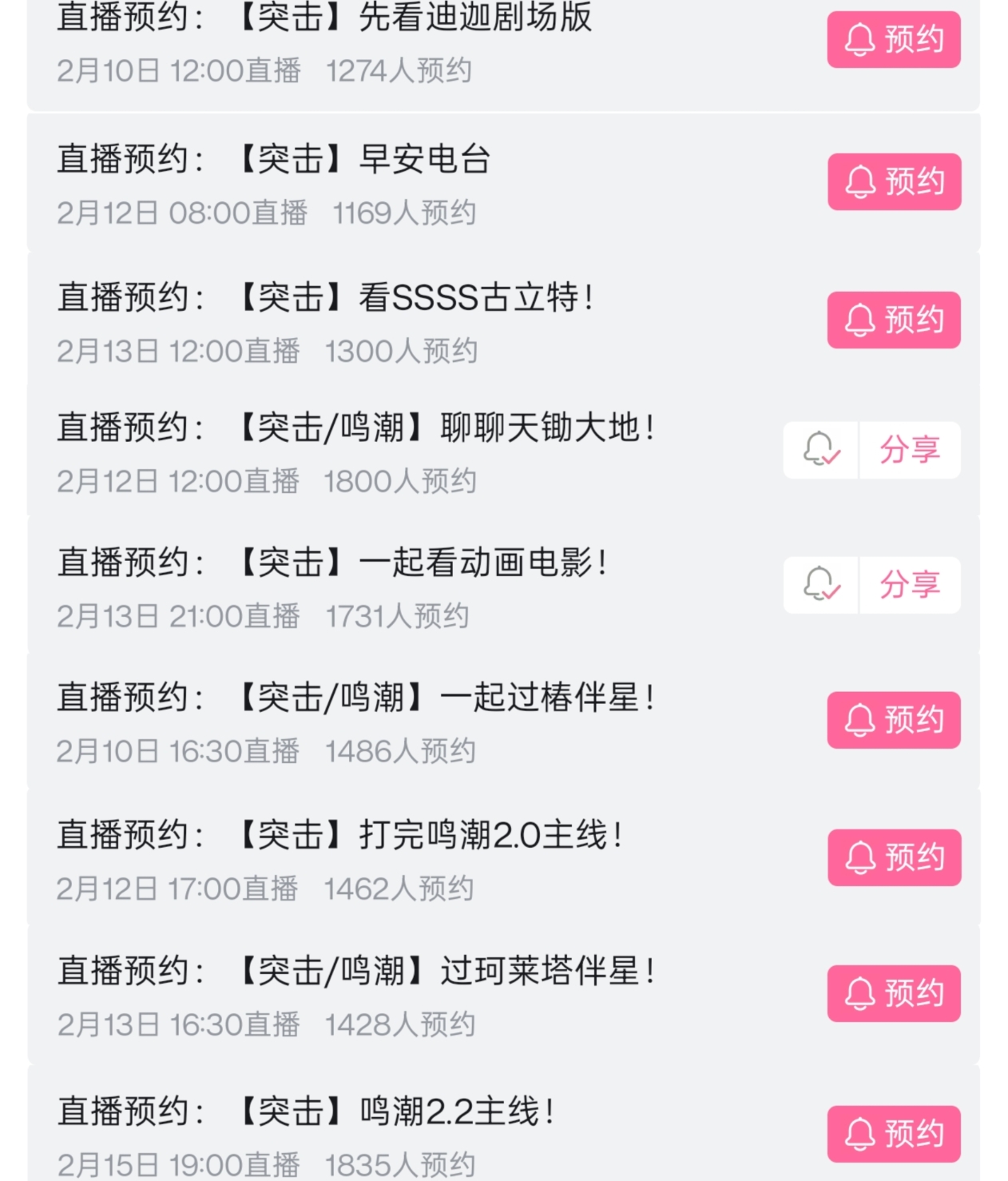Tap 预约 for 鸣潮2.2主线 livestream
Image resolution: width=1008 pixels, height=1181 pixels.
tap(893, 1134)
